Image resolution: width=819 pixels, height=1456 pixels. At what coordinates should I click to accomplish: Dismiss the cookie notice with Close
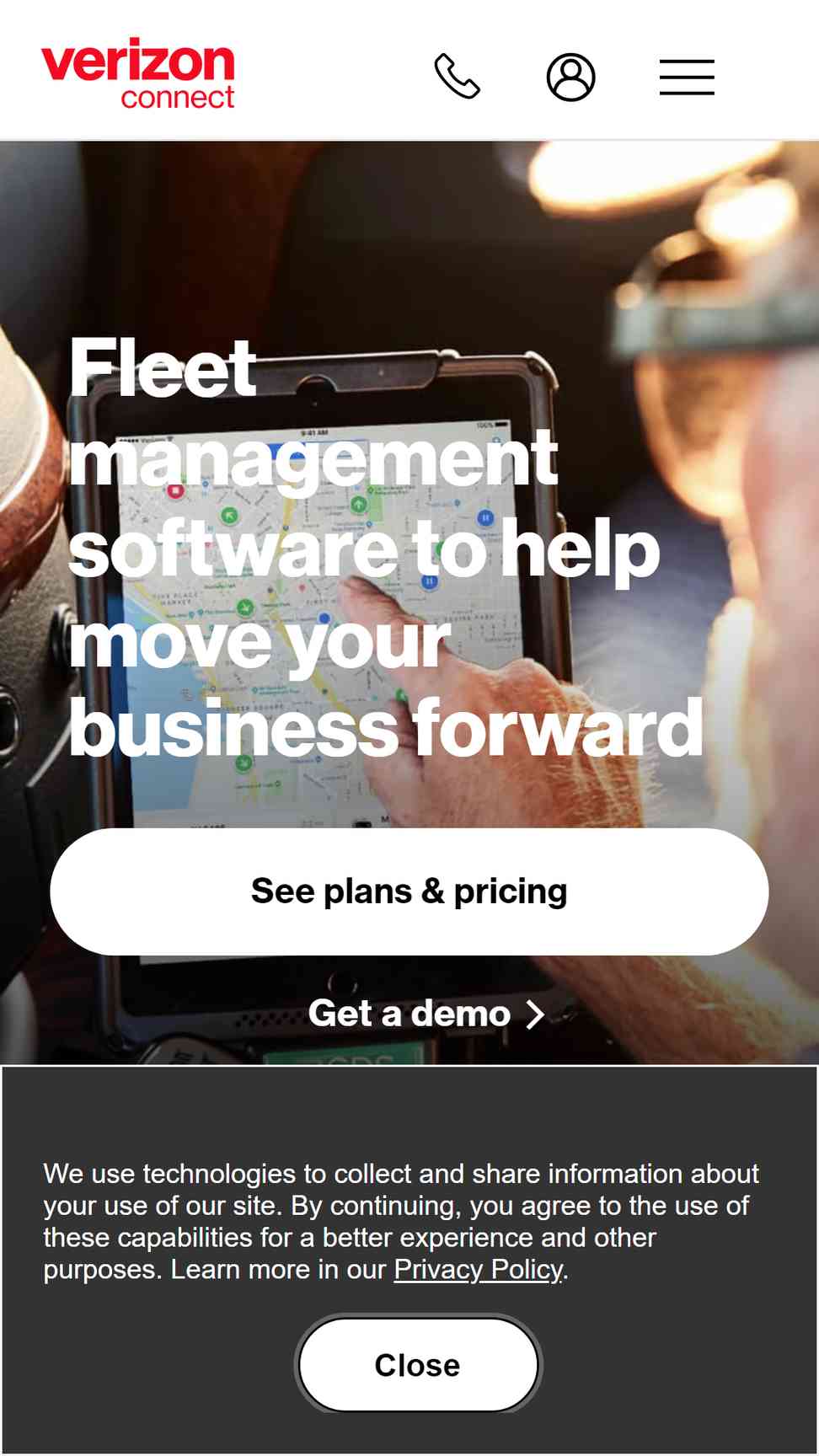point(418,1365)
